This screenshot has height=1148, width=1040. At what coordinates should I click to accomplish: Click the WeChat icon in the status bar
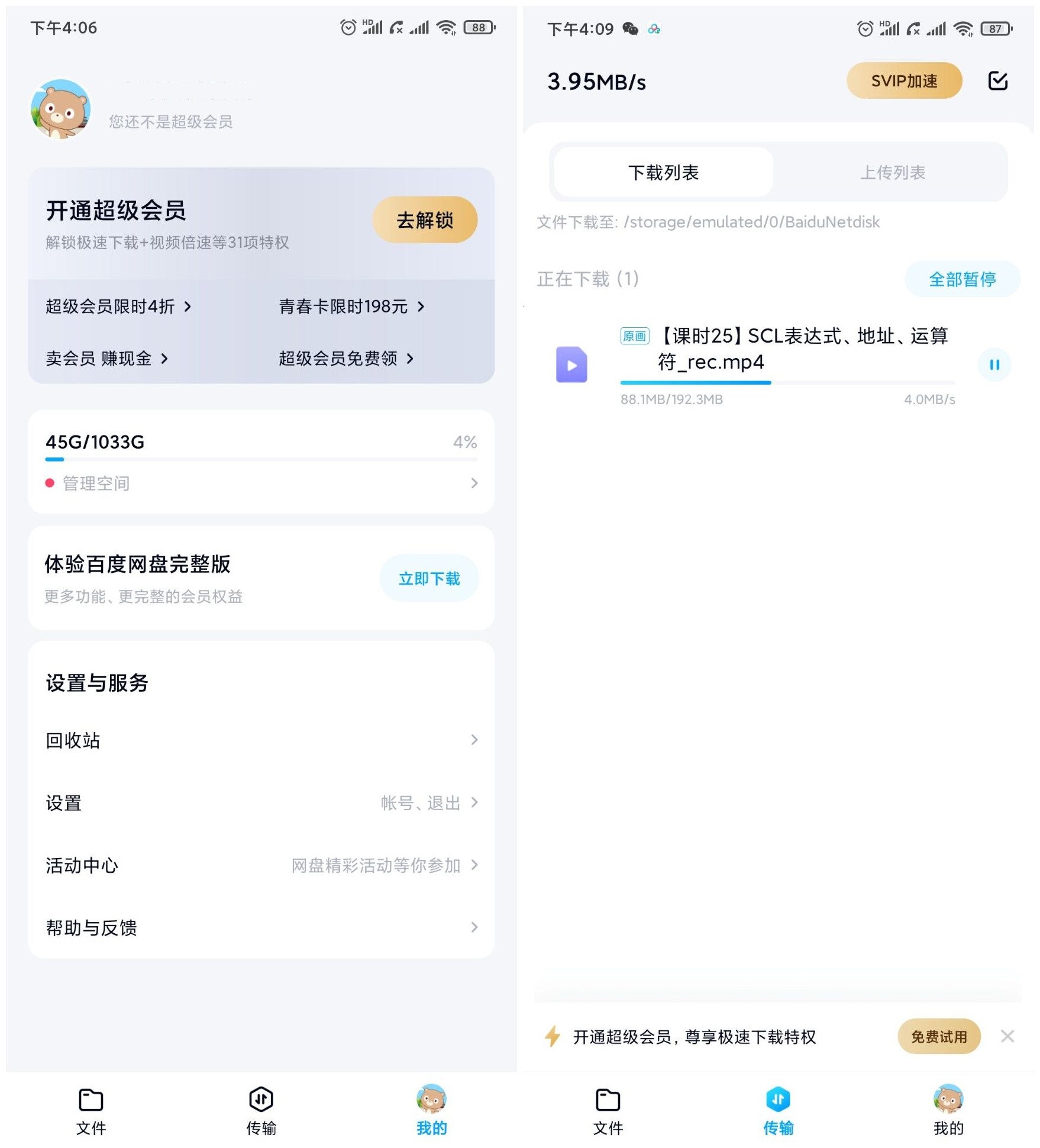(x=628, y=28)
